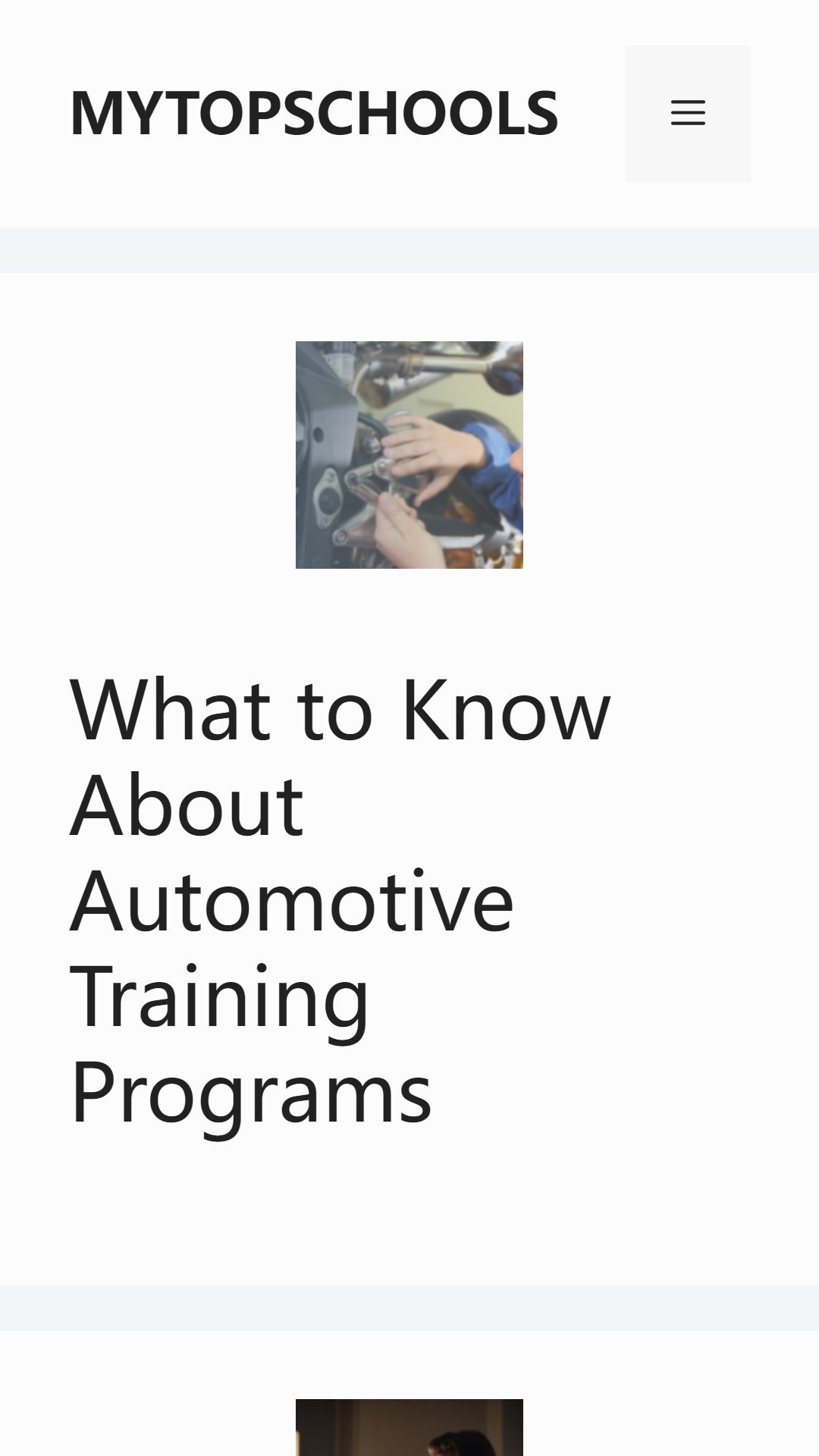The width and height of the screenshot is (819, 1456).
Task: Open the hamburger menu
Action: click(x=688, y=114)
